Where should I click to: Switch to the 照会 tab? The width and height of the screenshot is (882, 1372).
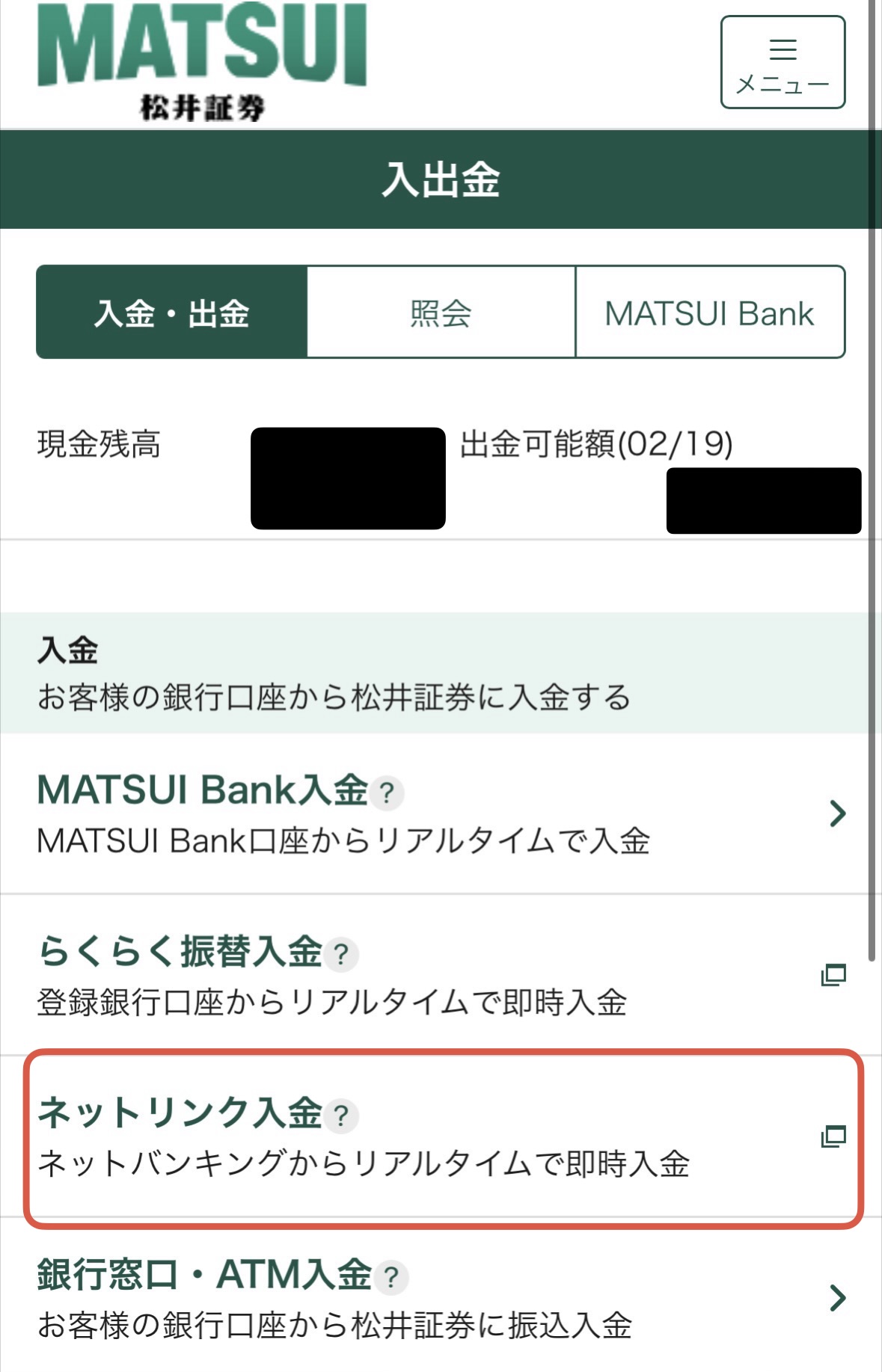point(441,314)
